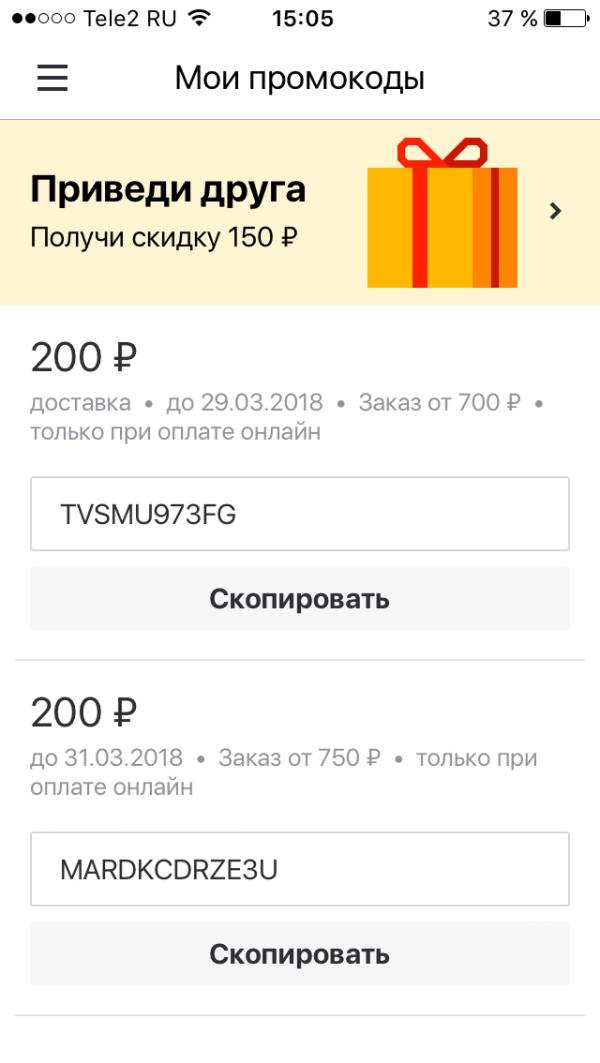This screenshot has height=1063, width=600.
Task: Select the promo code field MARDKCDRZE3U
Action: (300, 869)
